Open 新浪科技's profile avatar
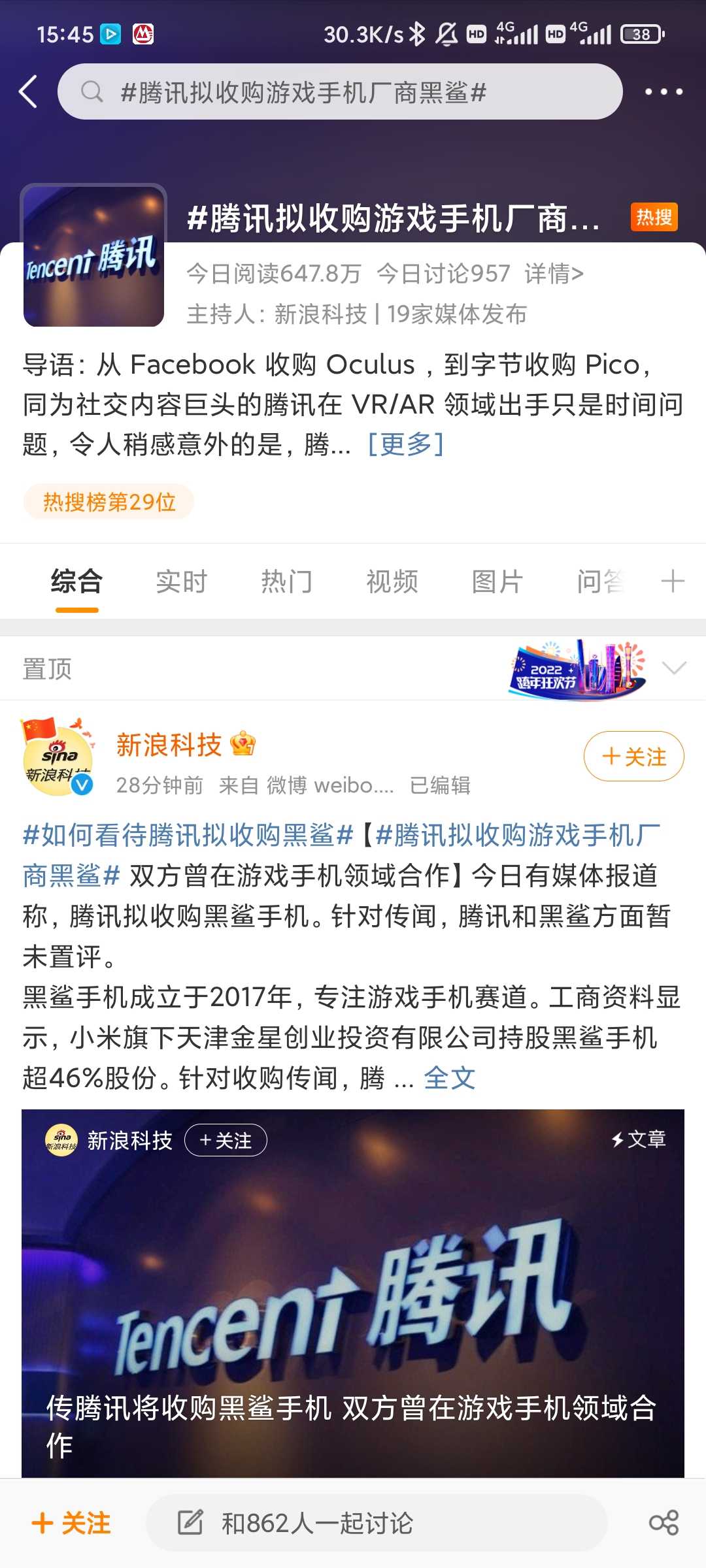The width and height of the screenshot is (706, 1568). 58,759
